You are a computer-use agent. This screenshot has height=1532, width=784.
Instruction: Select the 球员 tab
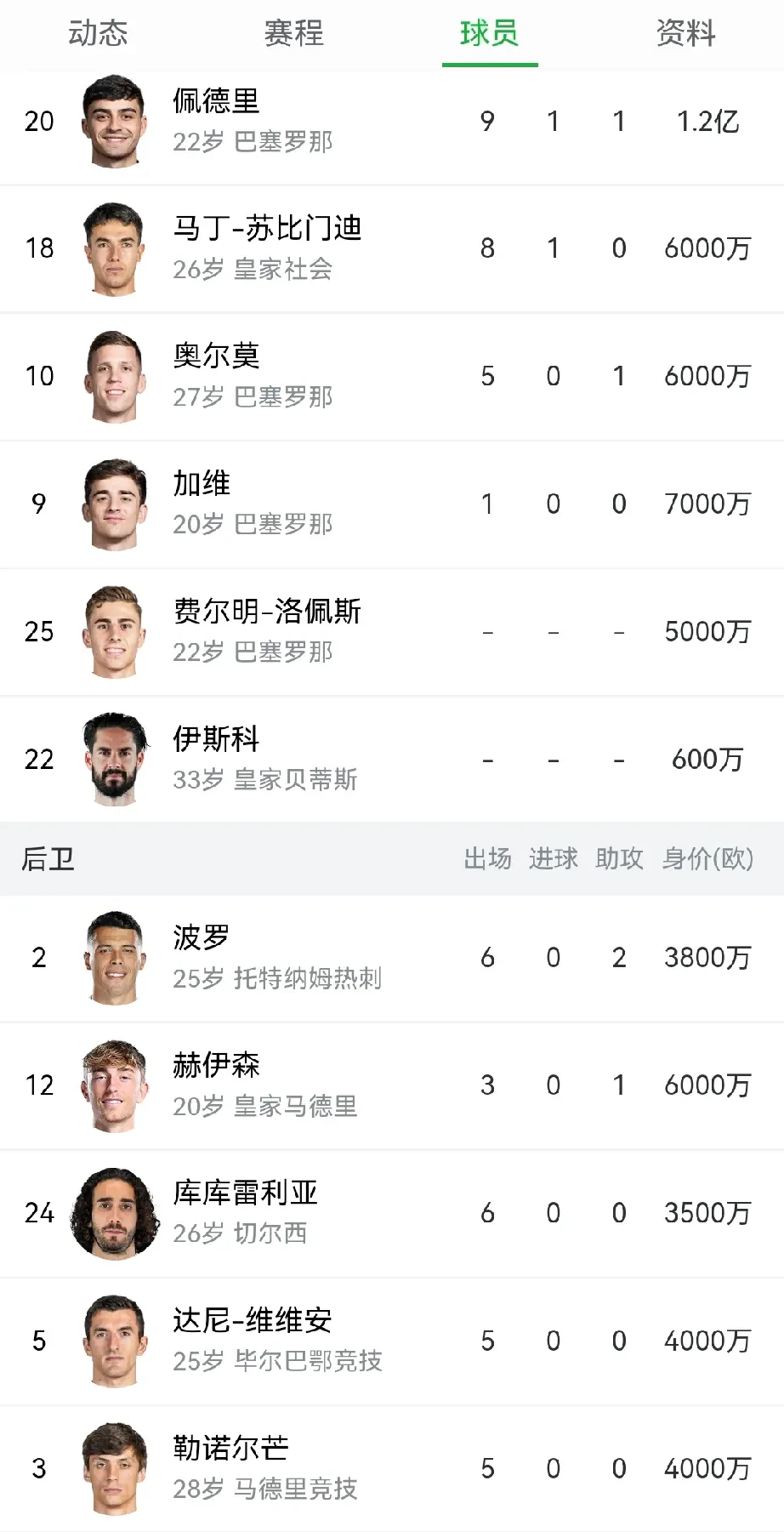490,34
